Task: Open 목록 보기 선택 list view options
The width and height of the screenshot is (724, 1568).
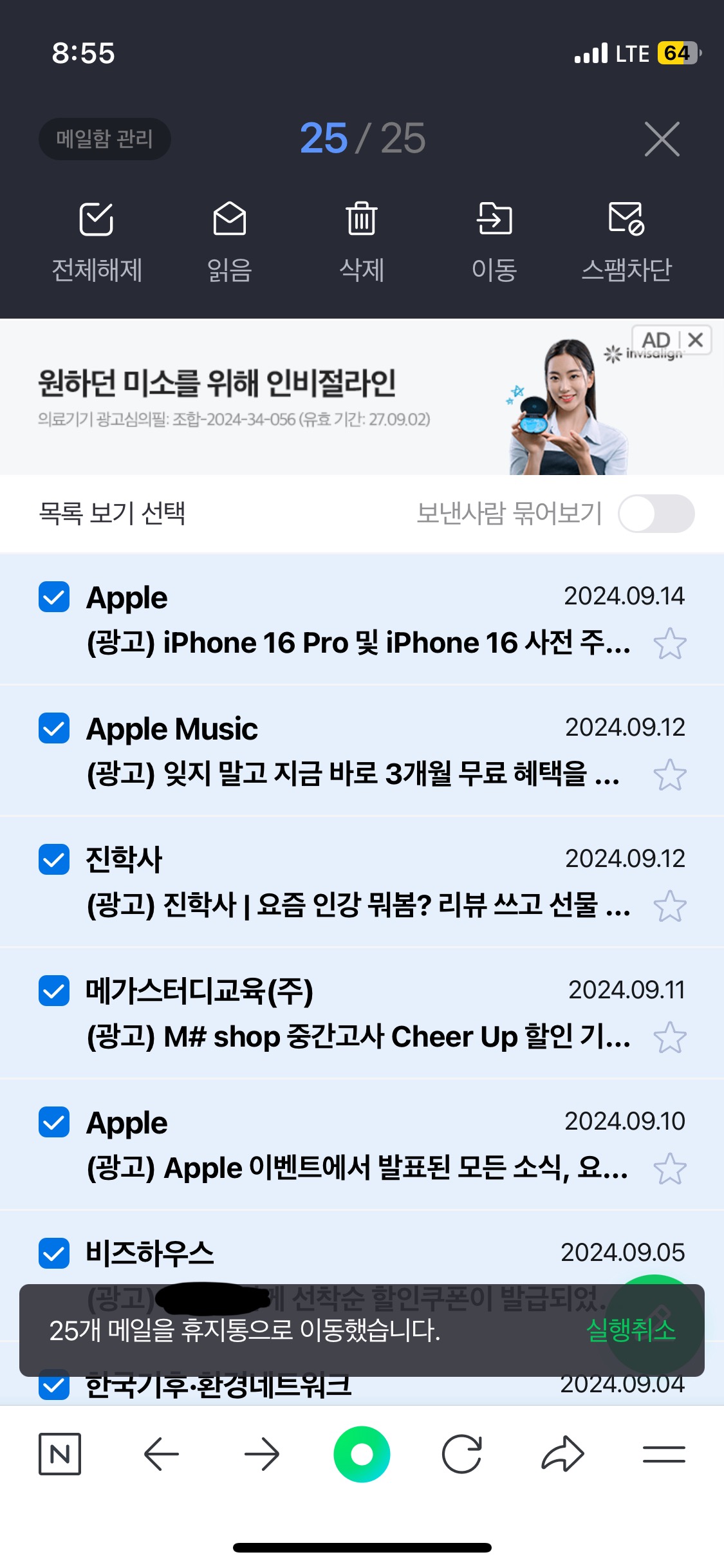Action: point(112,513)
